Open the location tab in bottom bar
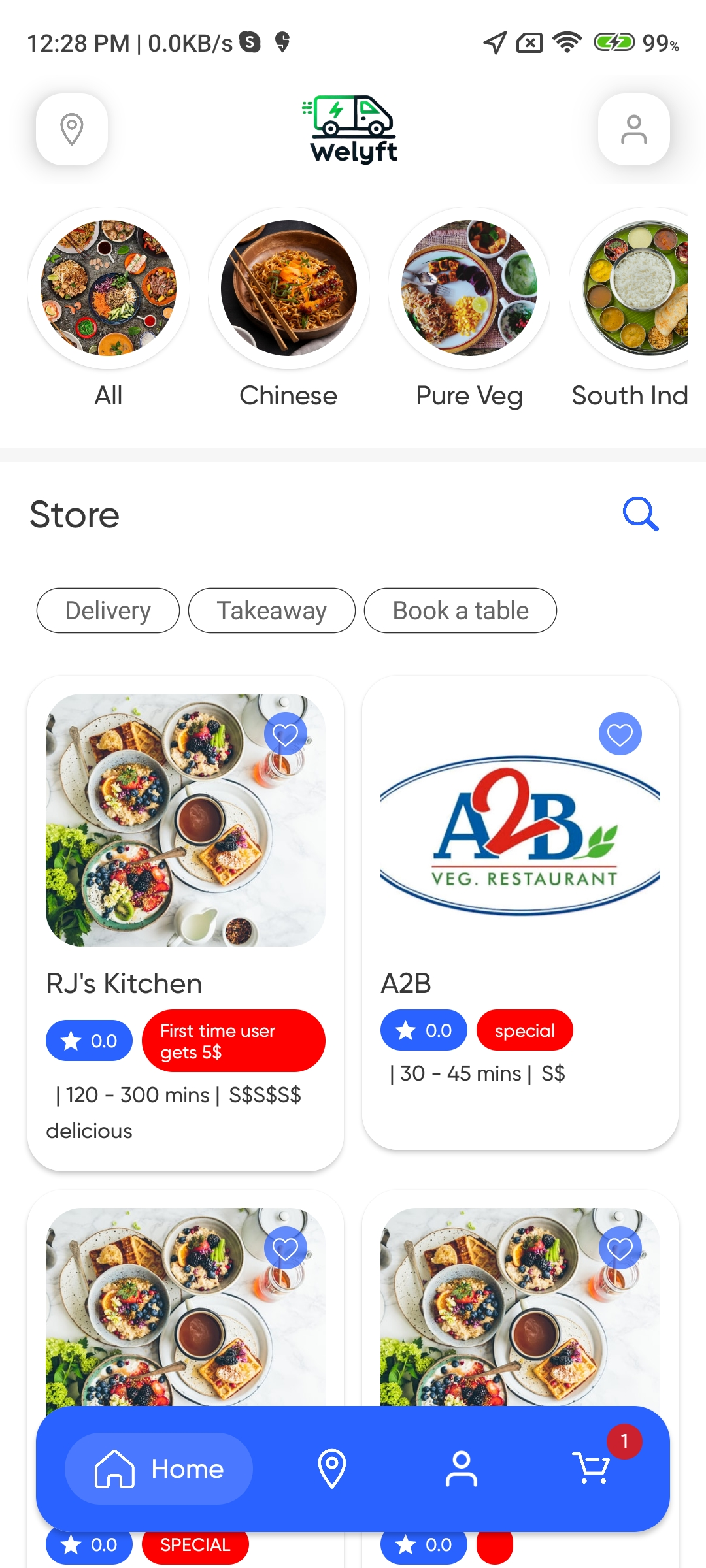Viewport: 706px width, 1568px height. (x=331, y=1469)
